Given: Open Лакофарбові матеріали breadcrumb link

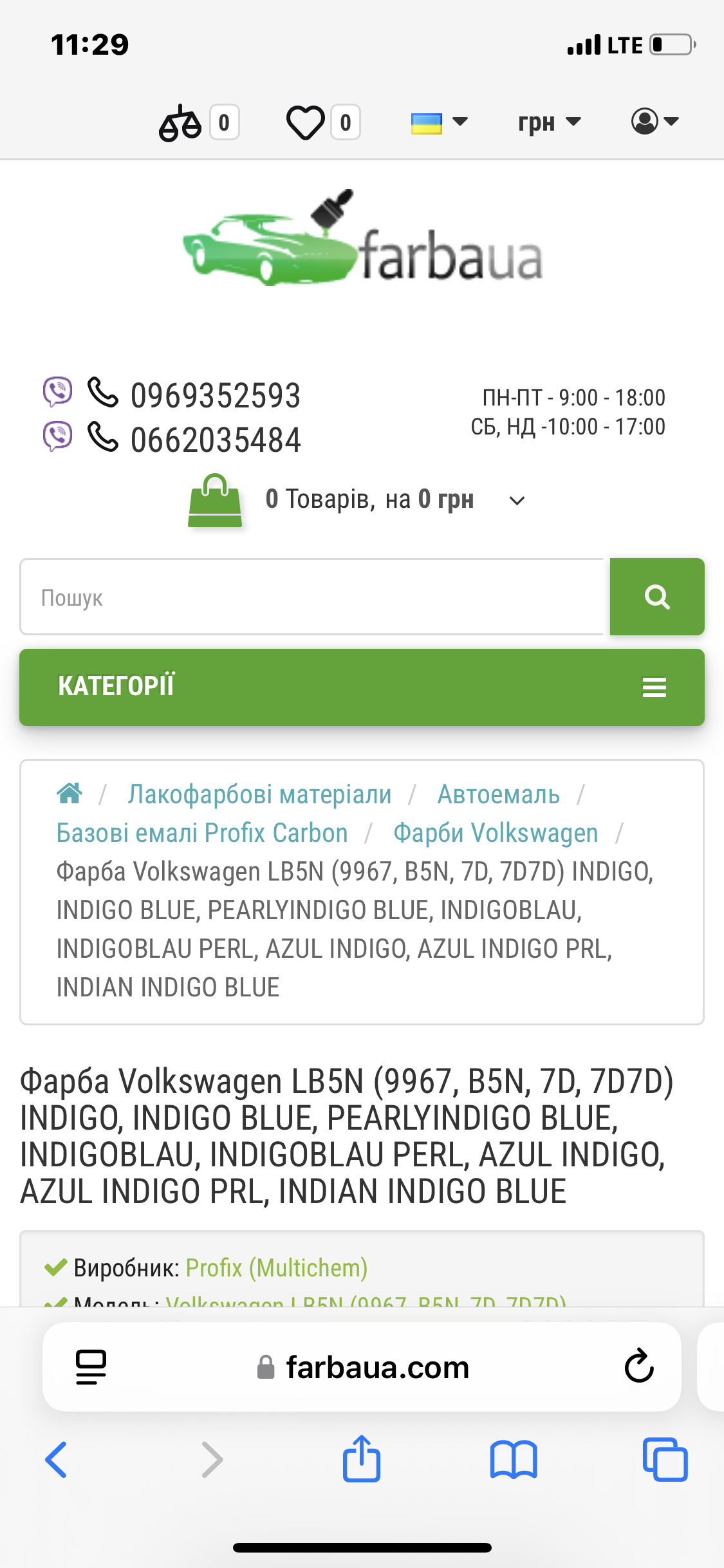Looking at the screenshot, I should click(259, 794).
